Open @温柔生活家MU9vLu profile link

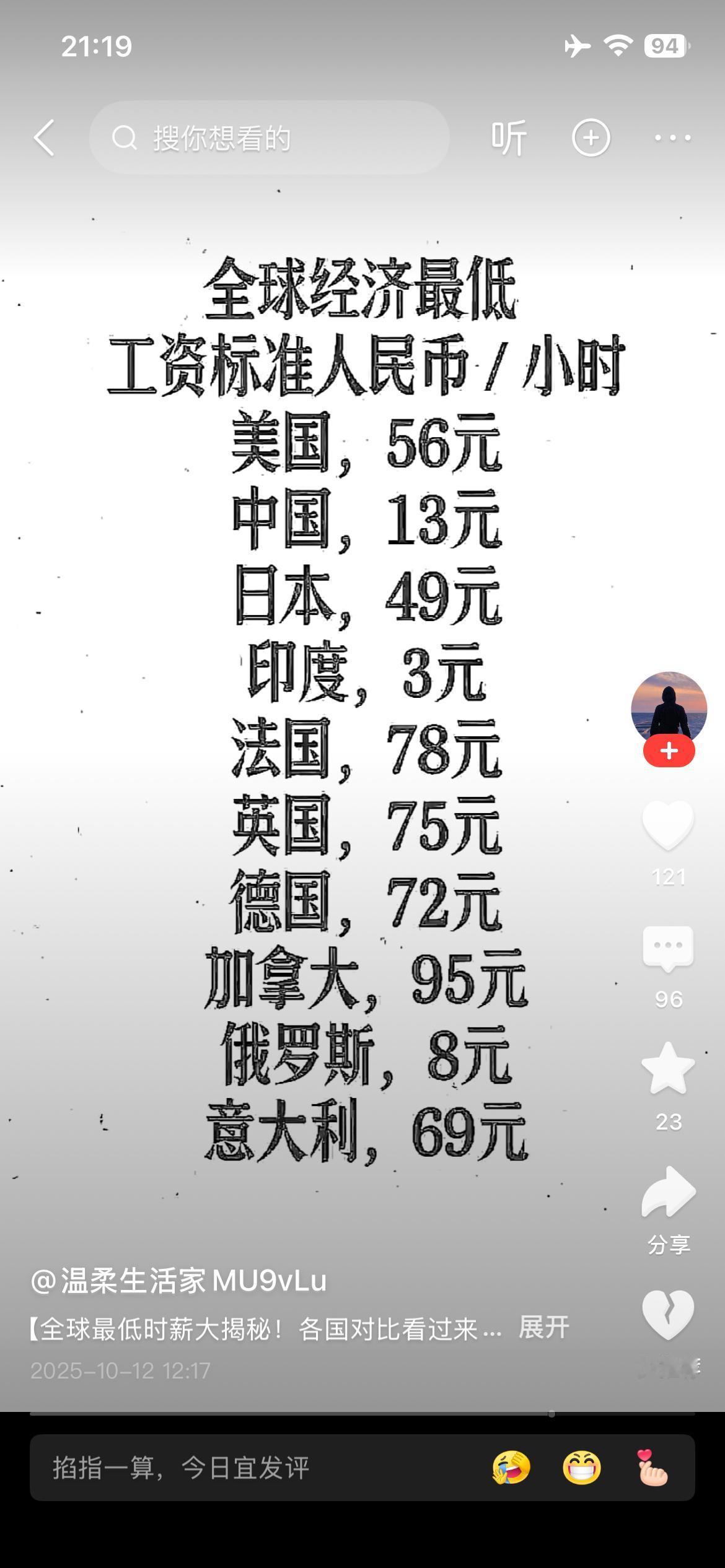(x=178, y=1280)
